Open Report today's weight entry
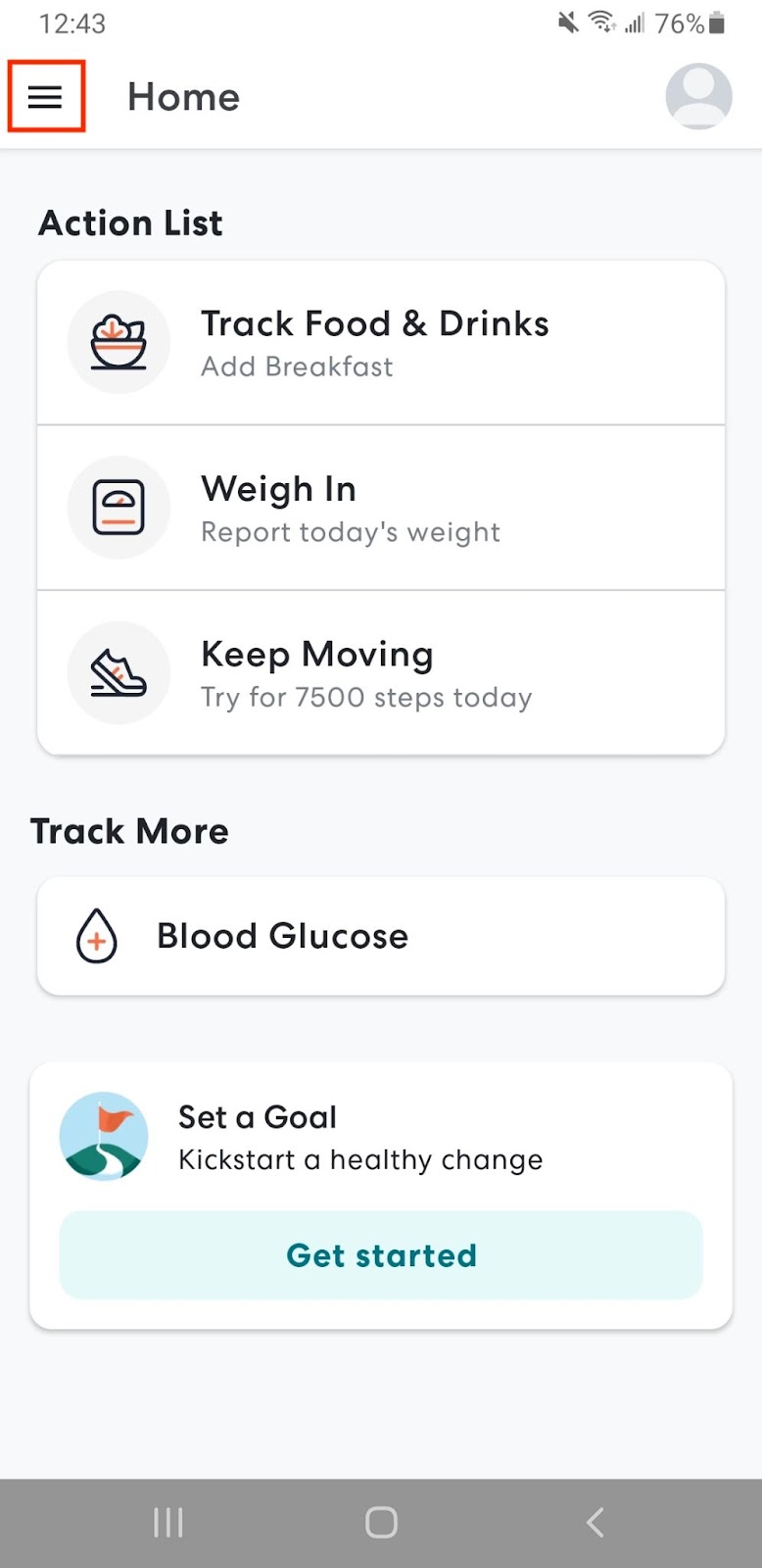This screenshot has height=1568, width=762. coord(381,508)
